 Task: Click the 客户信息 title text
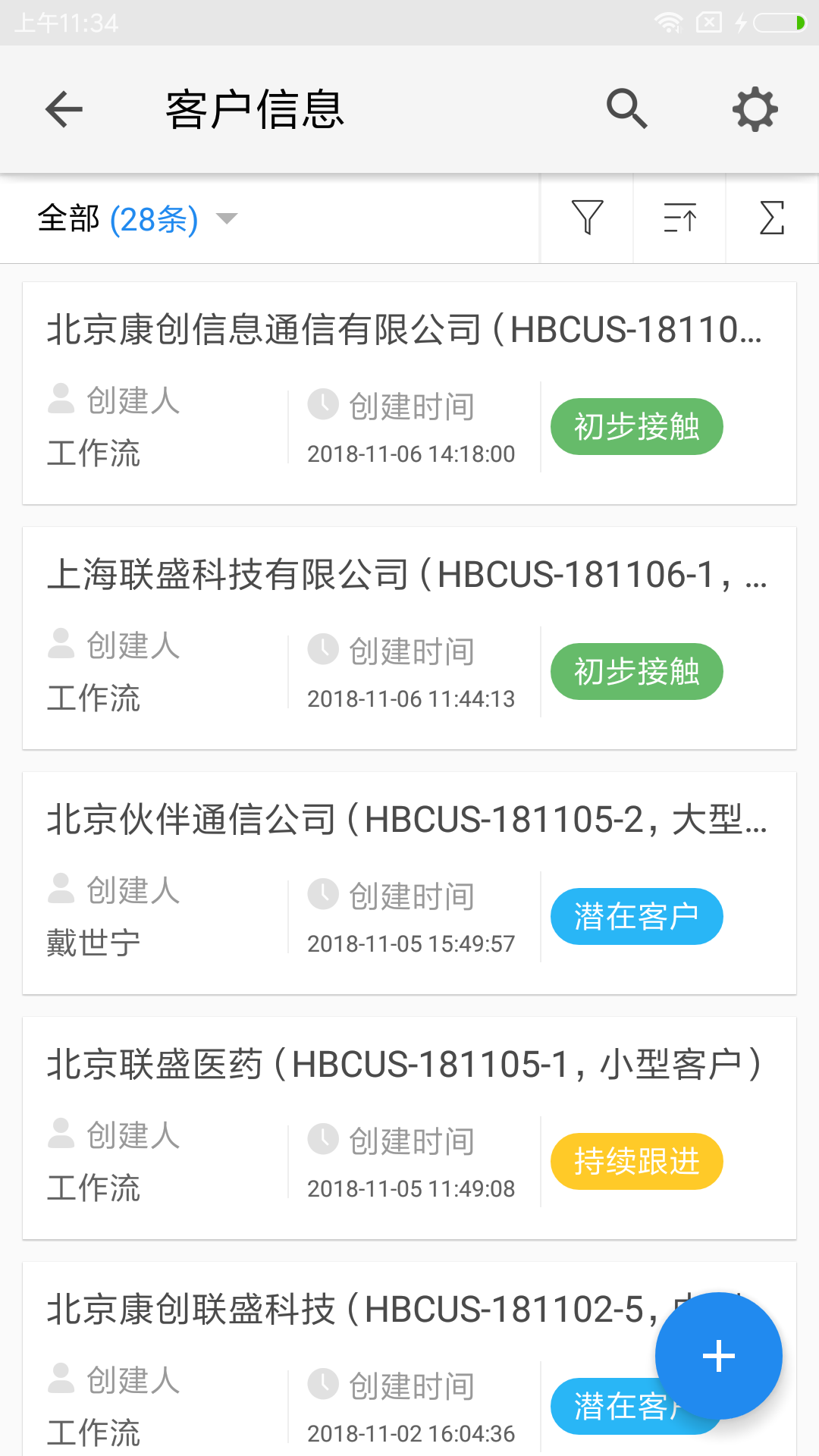click(254, 109)
